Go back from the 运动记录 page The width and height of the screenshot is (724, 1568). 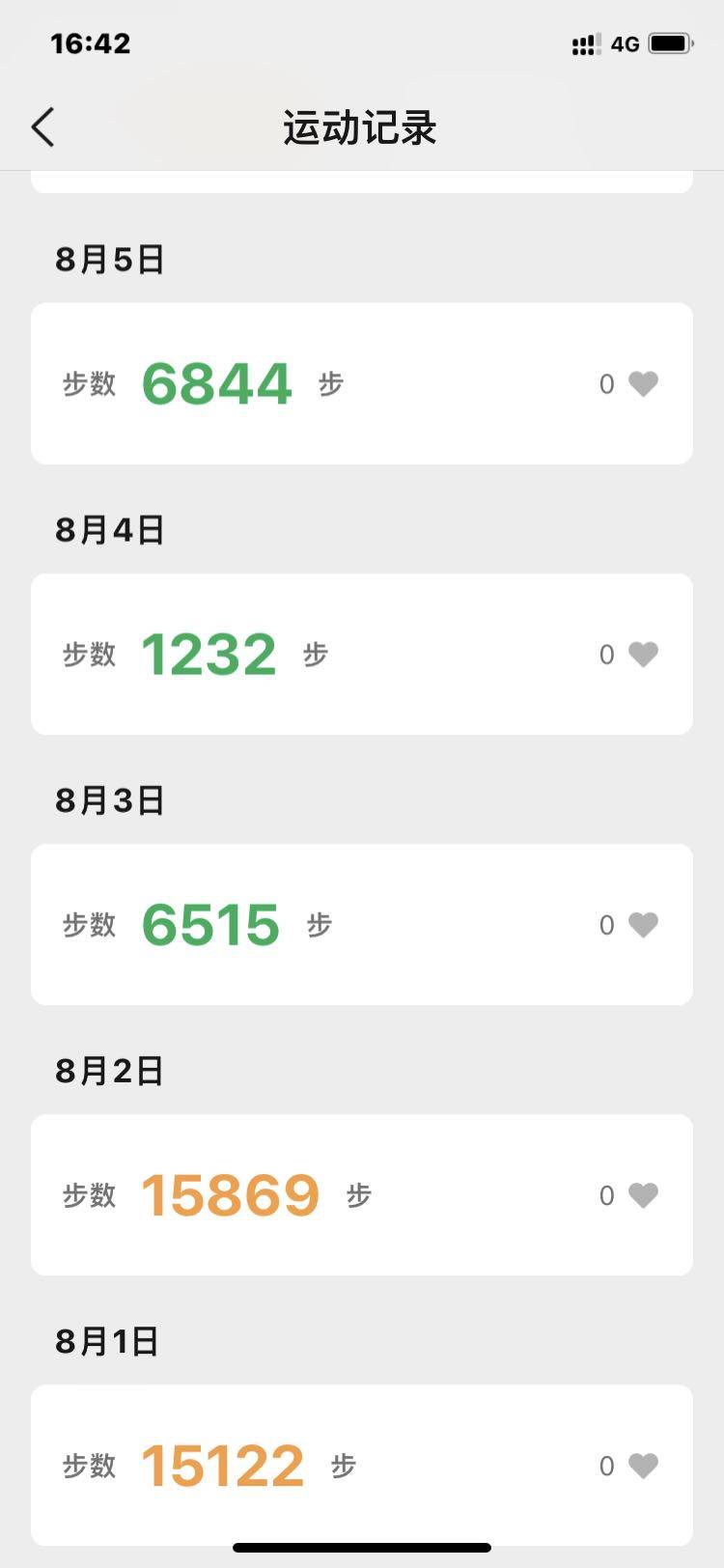(42, 127)
